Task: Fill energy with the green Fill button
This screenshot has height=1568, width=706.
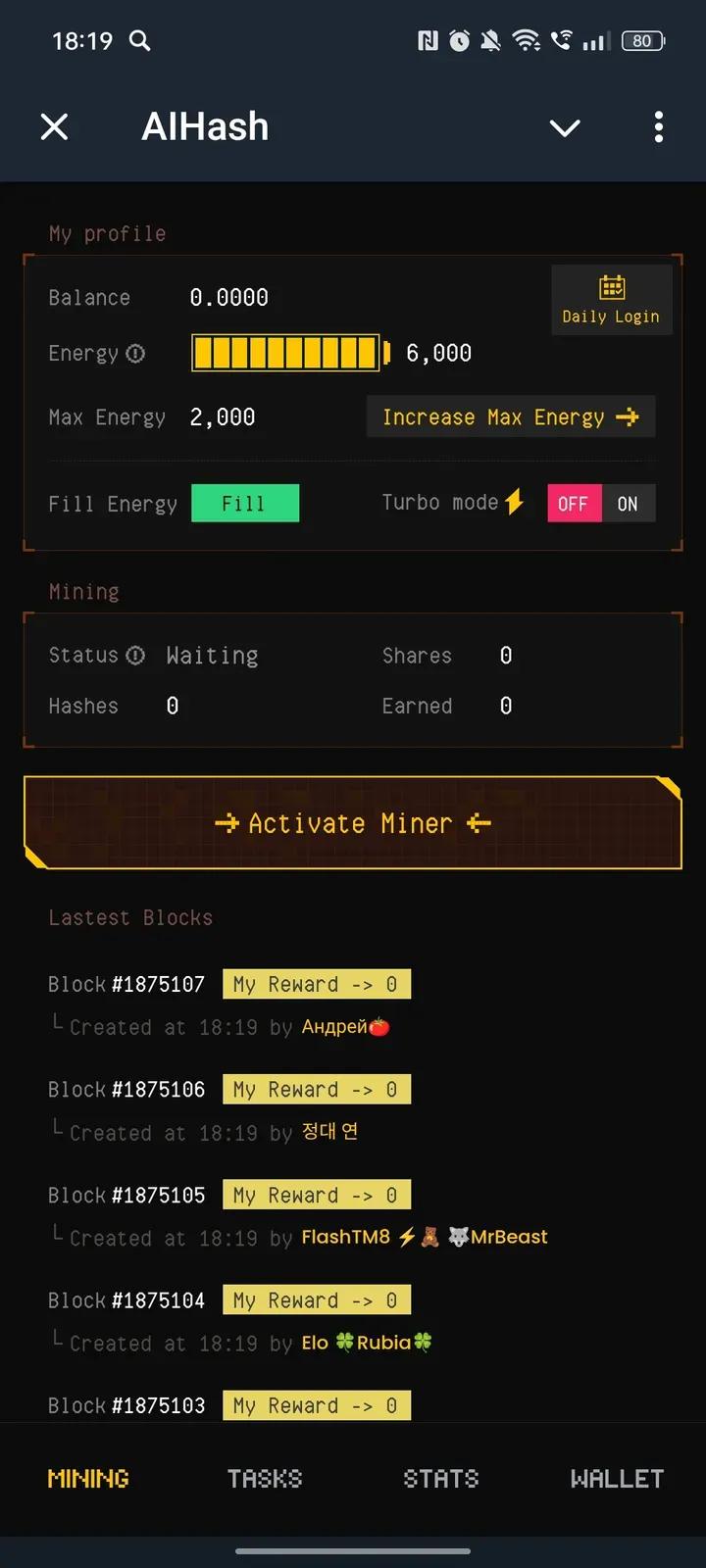Action: pyautogui.click(x=245, y=504)
